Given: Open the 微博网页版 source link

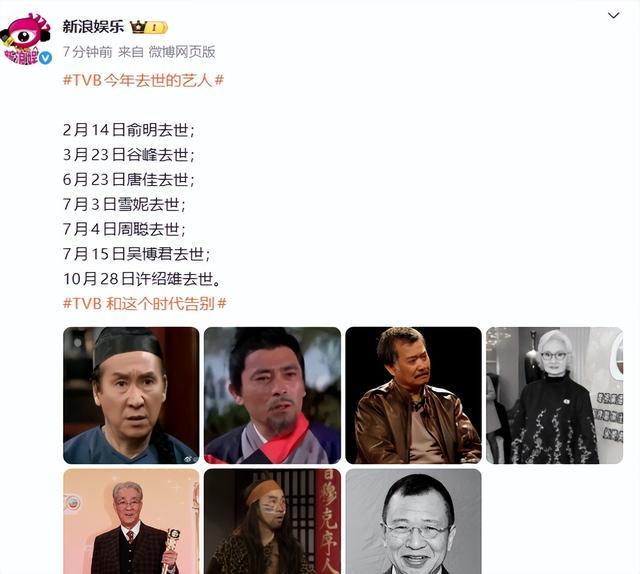Looking at the screenshot, I should tap(182, 51).
